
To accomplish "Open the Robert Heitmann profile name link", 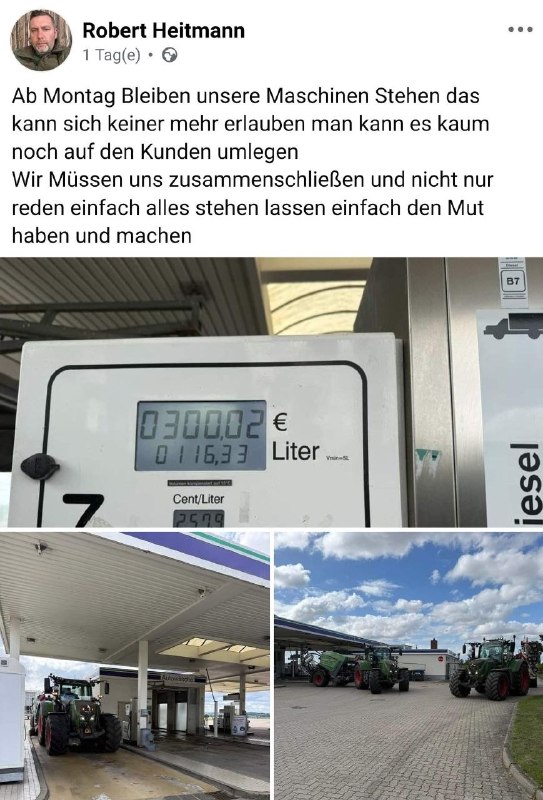I will (163, 31).
